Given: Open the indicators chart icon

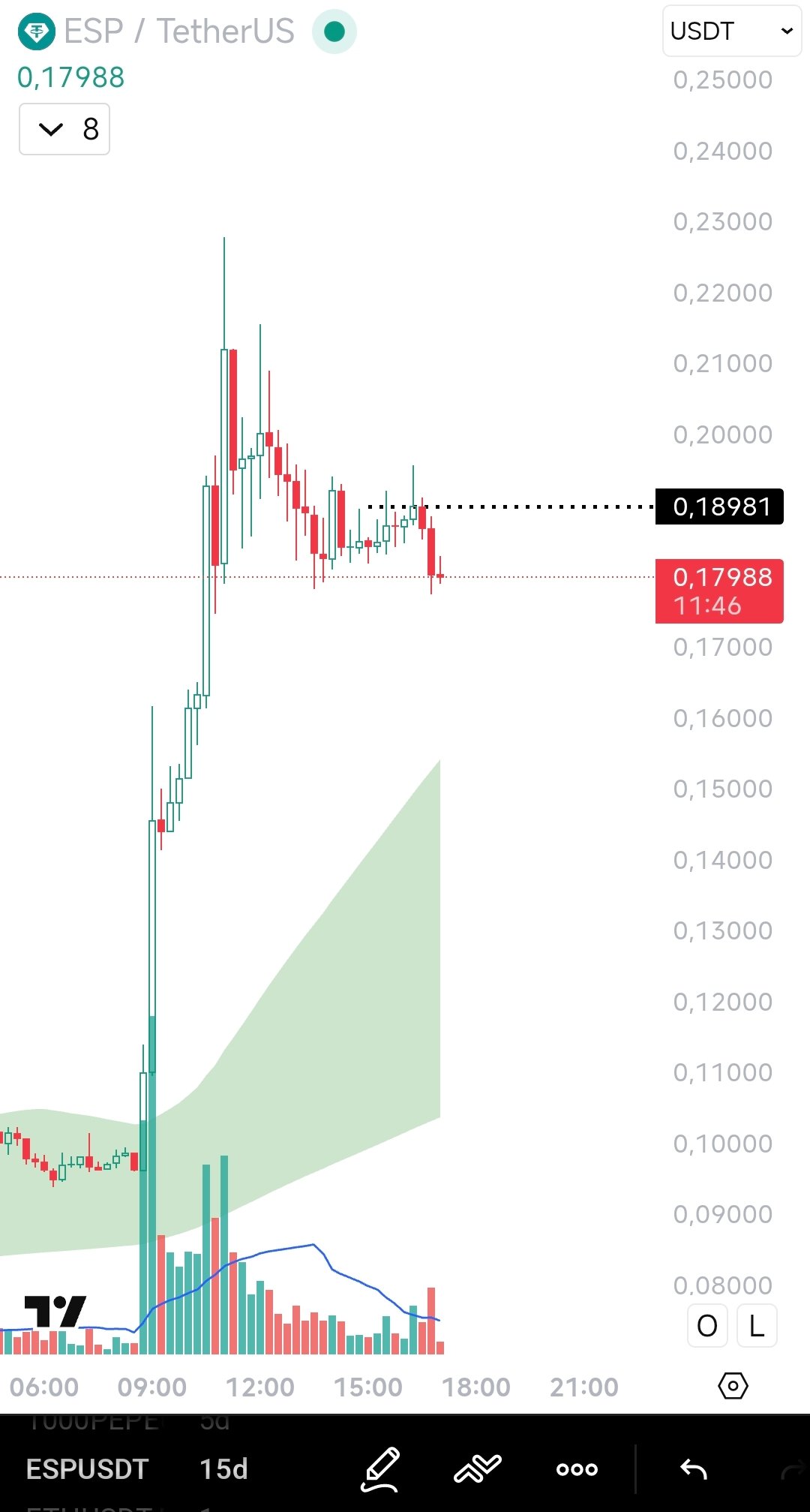Looking at the screenshot, I should coord(478,1468).
